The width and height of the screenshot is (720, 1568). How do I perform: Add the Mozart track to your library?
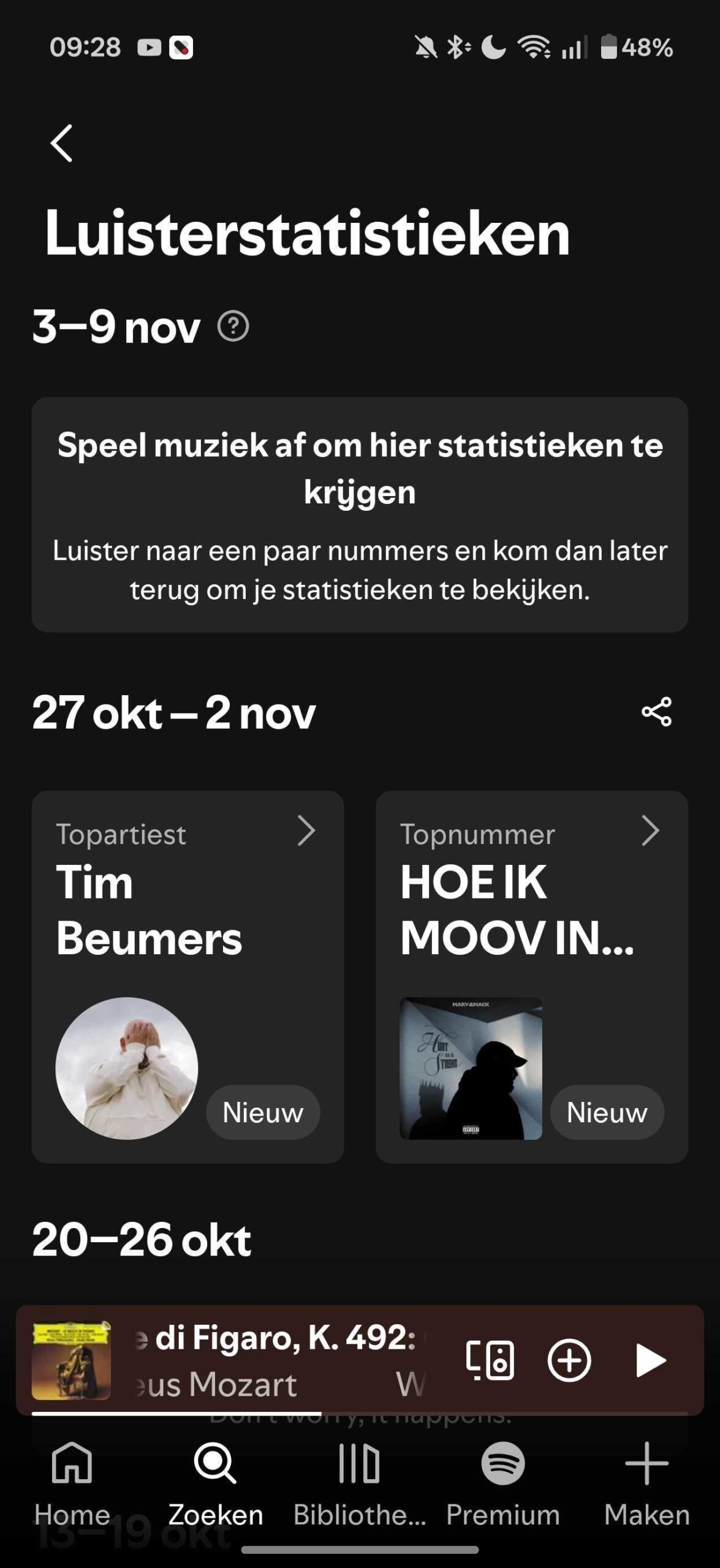[x=569, y=1361]
